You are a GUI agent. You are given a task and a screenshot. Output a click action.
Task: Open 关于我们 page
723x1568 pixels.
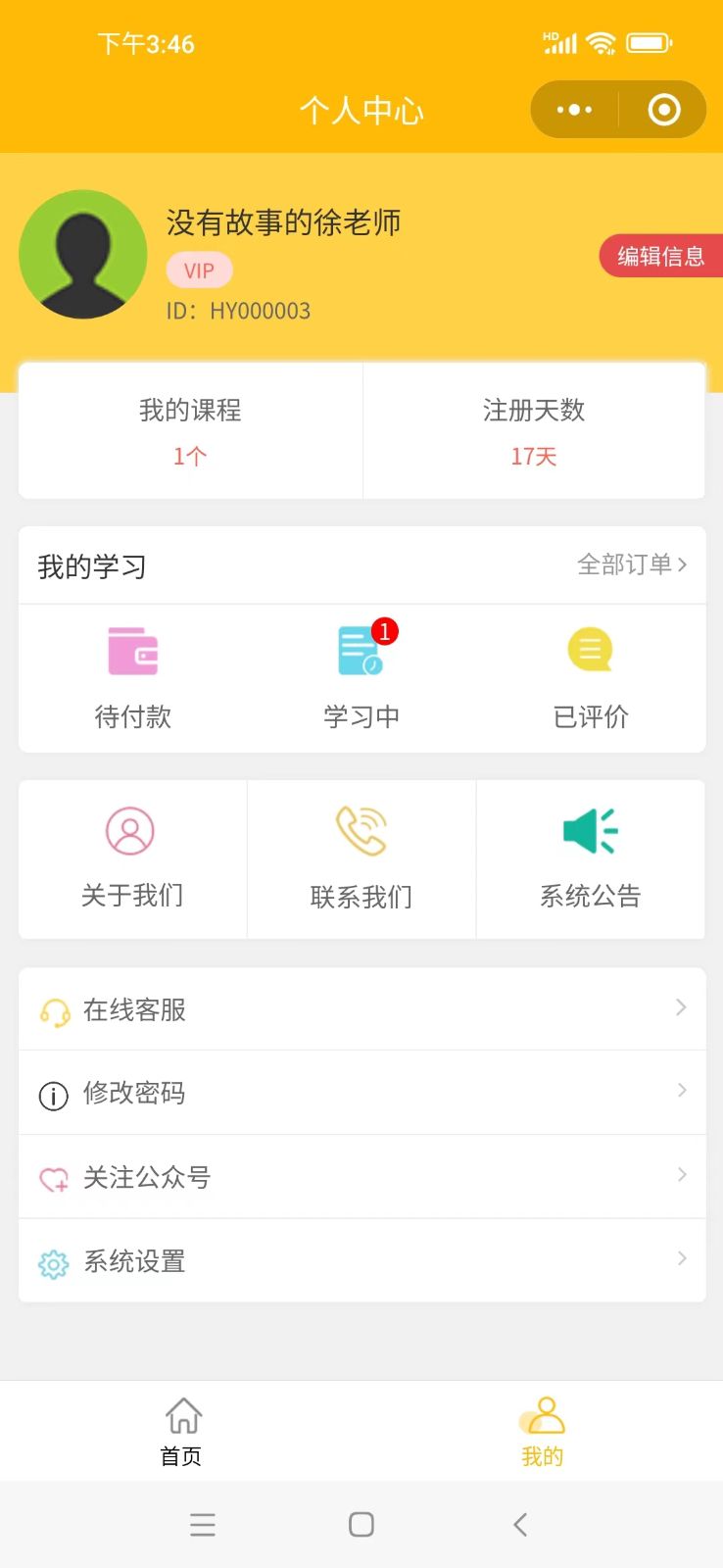coord(132,859)
